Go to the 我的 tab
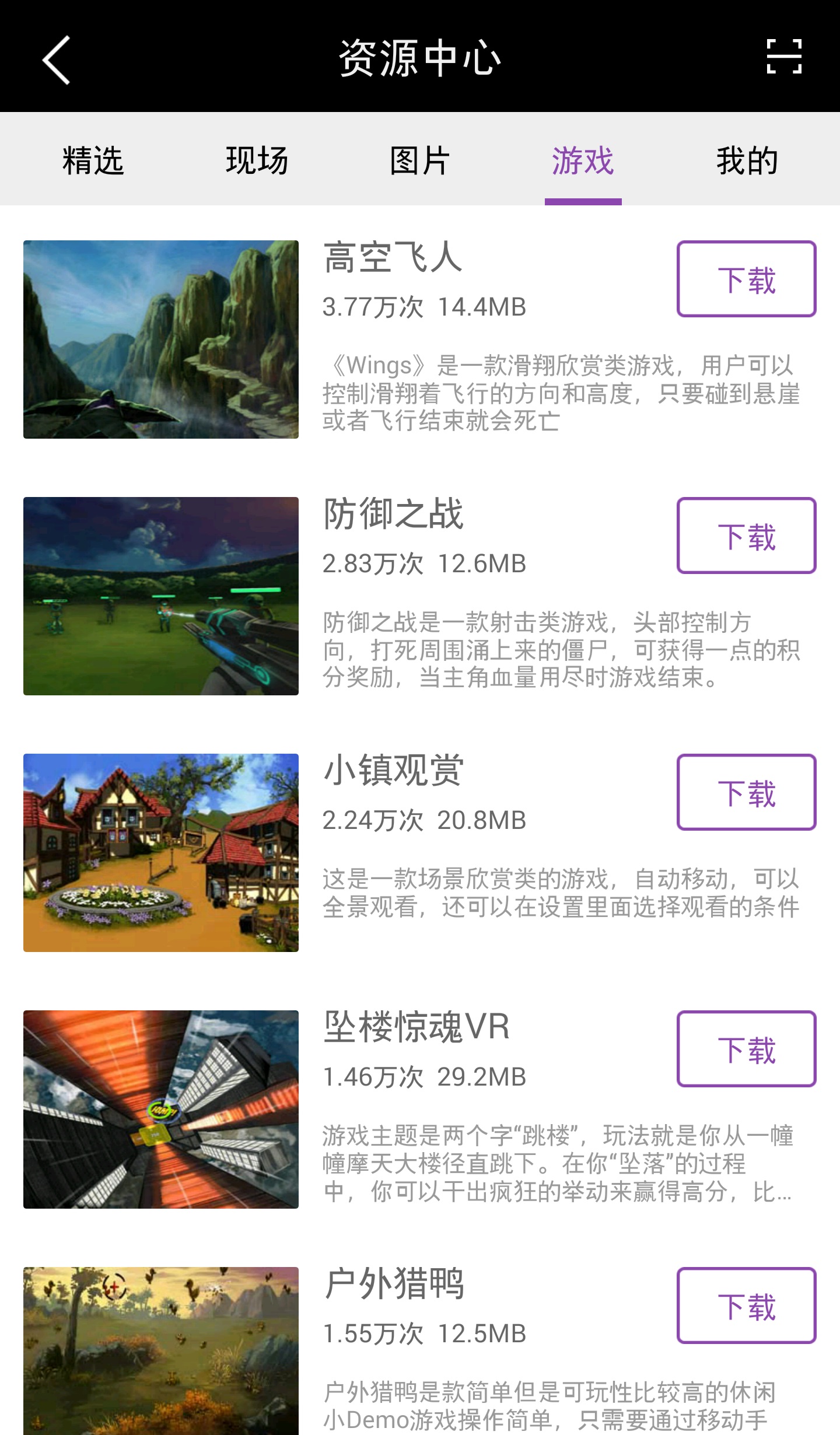Viewport: 840px width, 1435px height. tap(747, 160)
